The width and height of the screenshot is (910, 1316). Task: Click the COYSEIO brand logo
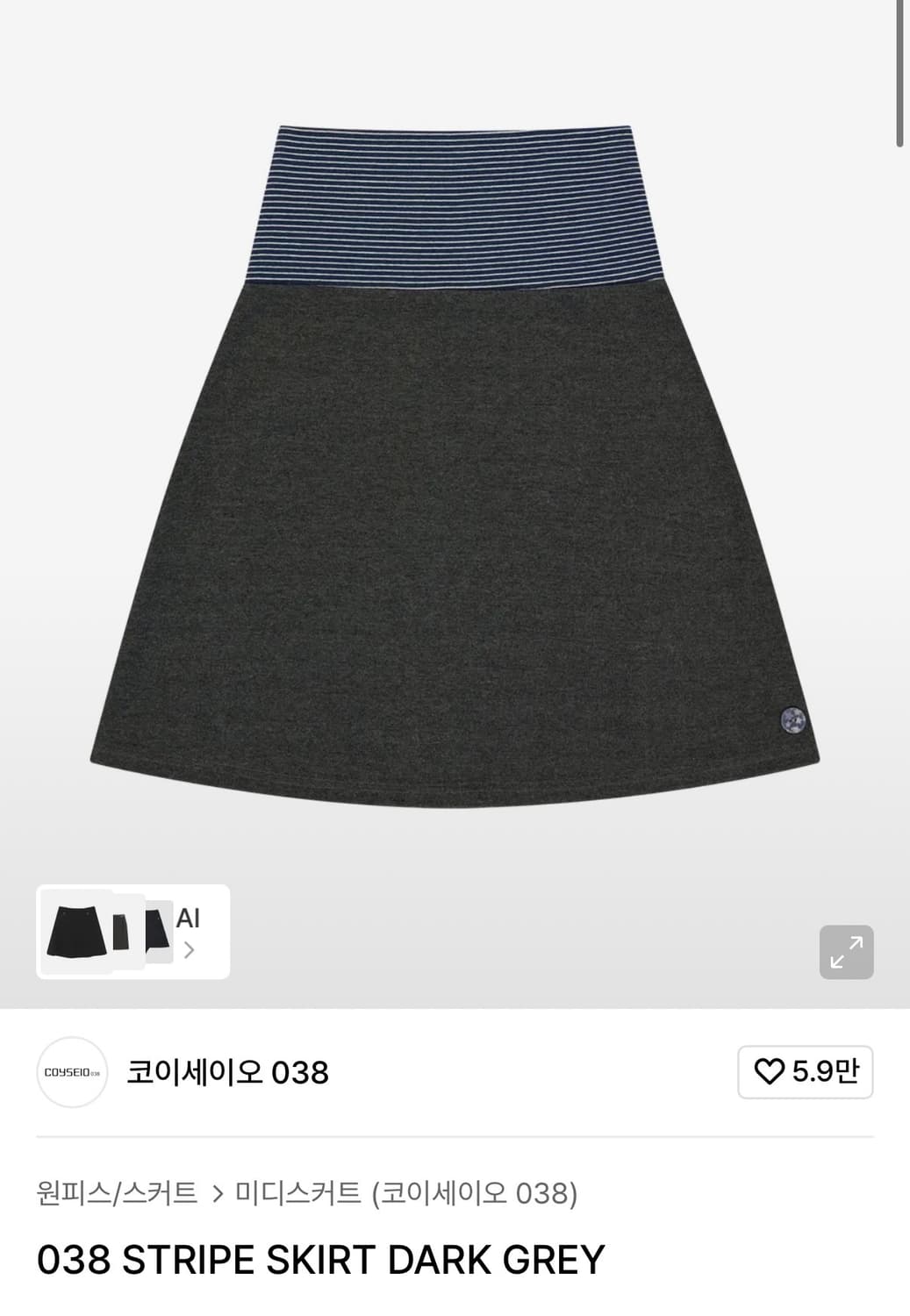pyautogui.click(x=73, y=1074)
